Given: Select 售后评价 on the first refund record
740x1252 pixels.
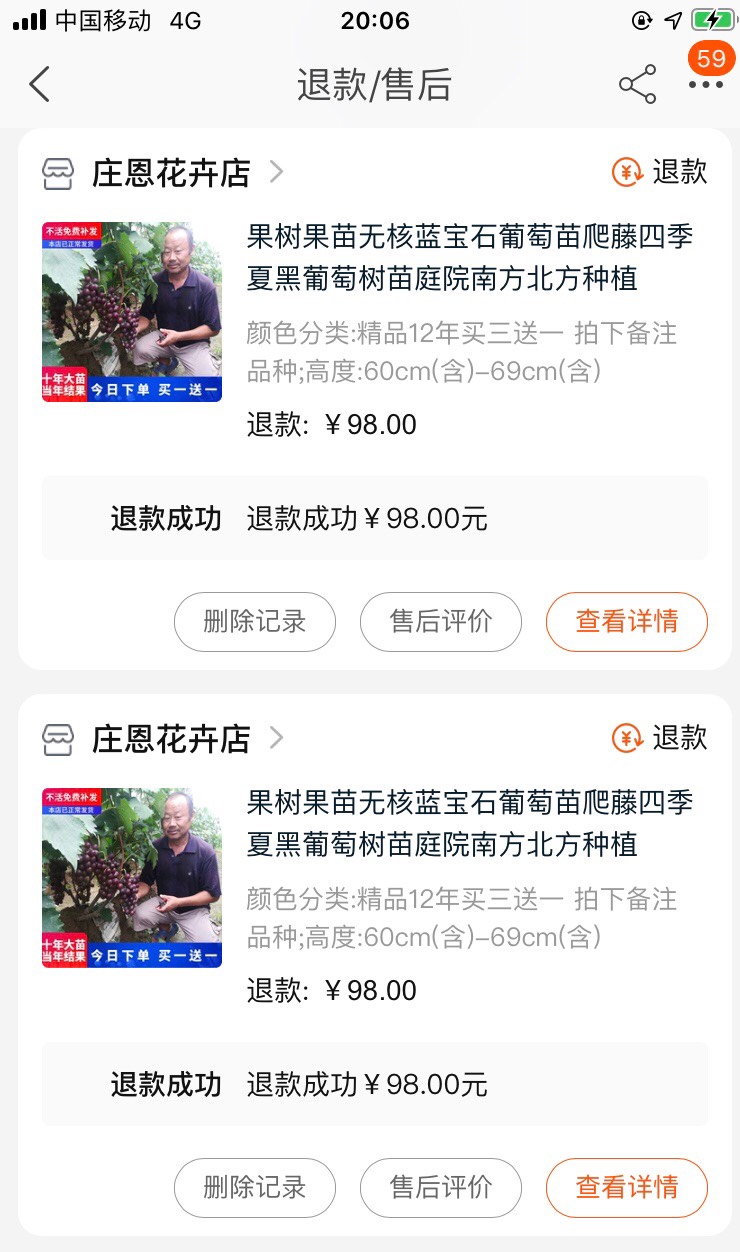Looking at the screenshot, I should (441, 621).
